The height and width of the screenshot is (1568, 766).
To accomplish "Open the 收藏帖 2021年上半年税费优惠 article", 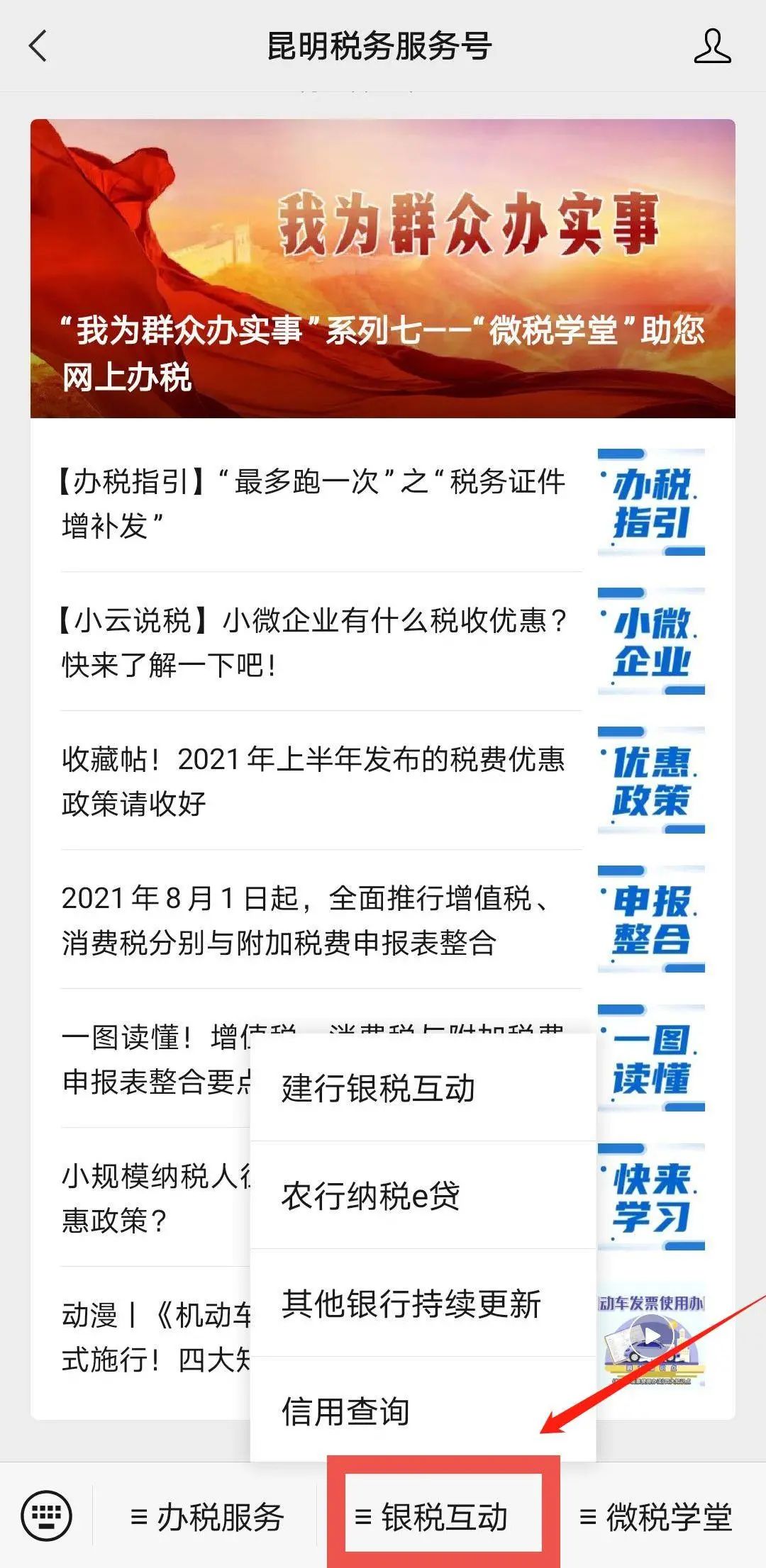I will coord(383,781).
